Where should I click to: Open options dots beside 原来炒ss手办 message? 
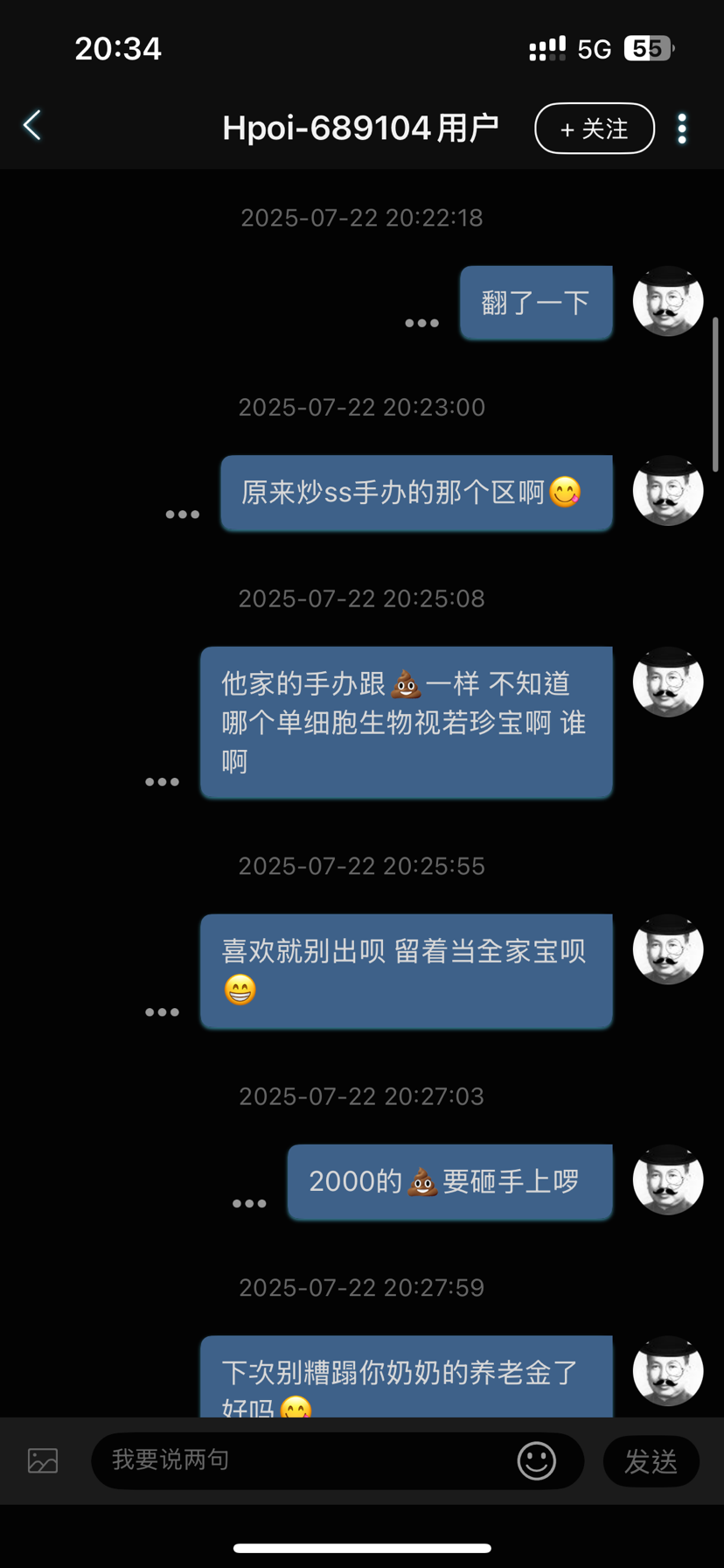[x=182, y=514]
